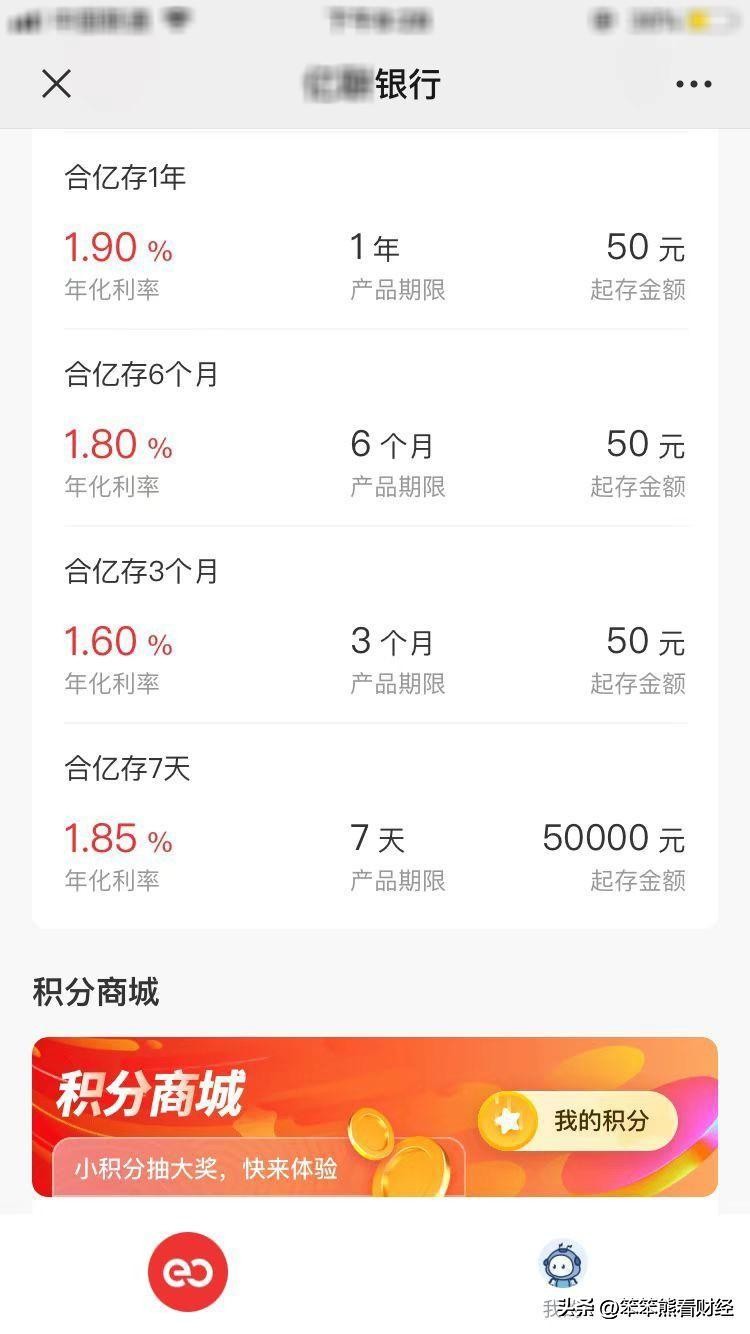Screen dimensions: 750x1334
Task: Tap the star coin icon on 我的积分 button
Action: [510, 1121]
